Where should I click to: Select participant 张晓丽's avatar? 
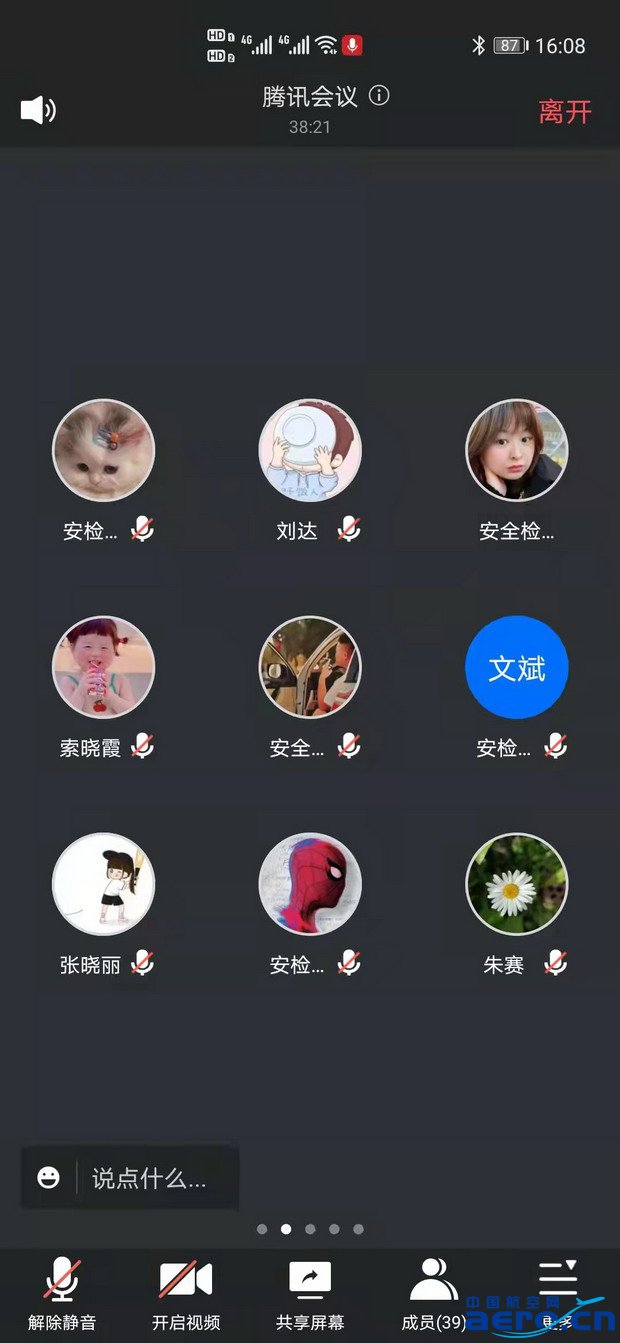(103, 884)
